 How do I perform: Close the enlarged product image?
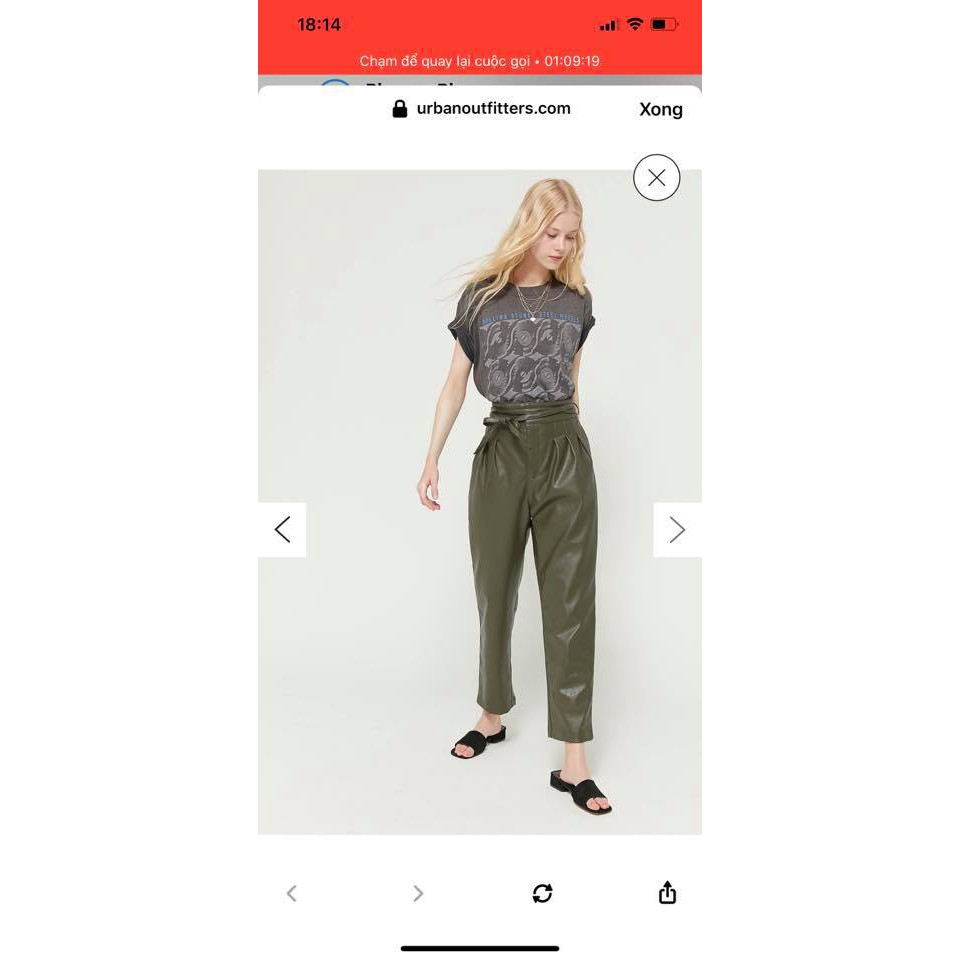click(x=656, y=178)
